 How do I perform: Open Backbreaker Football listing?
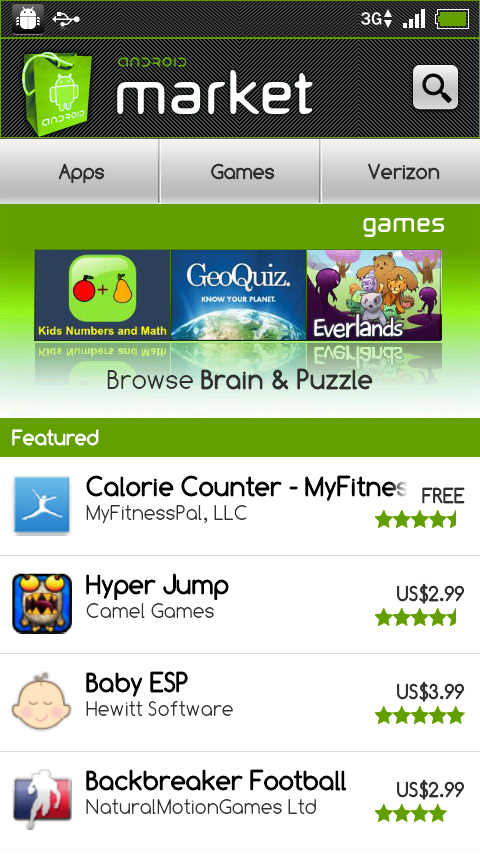240,801
